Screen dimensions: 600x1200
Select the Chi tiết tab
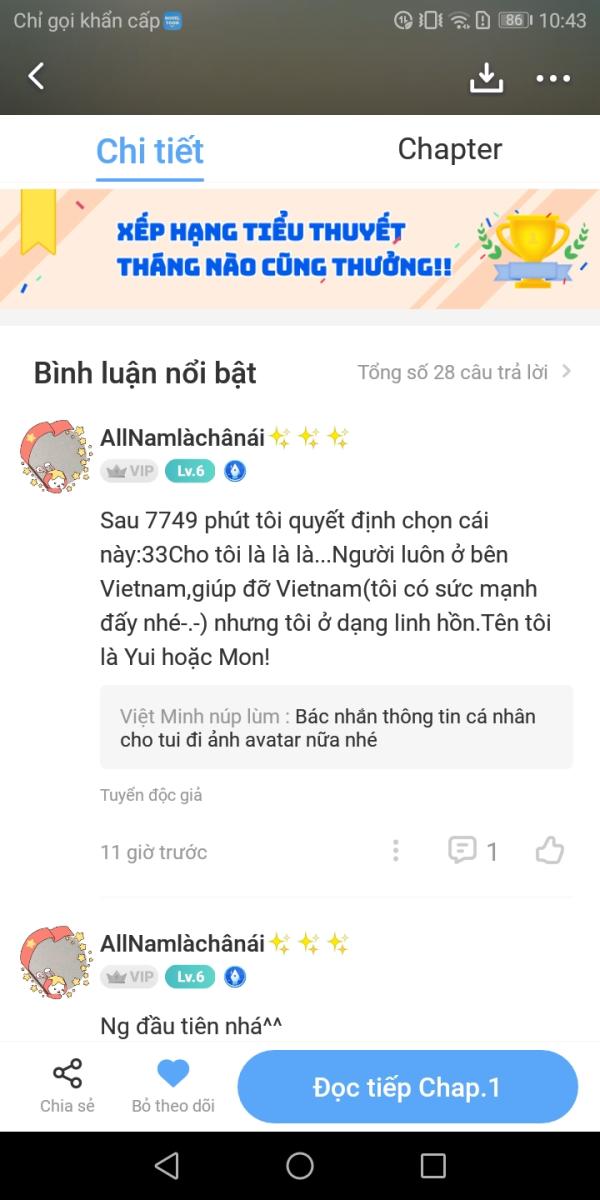[x=150, y=151]
